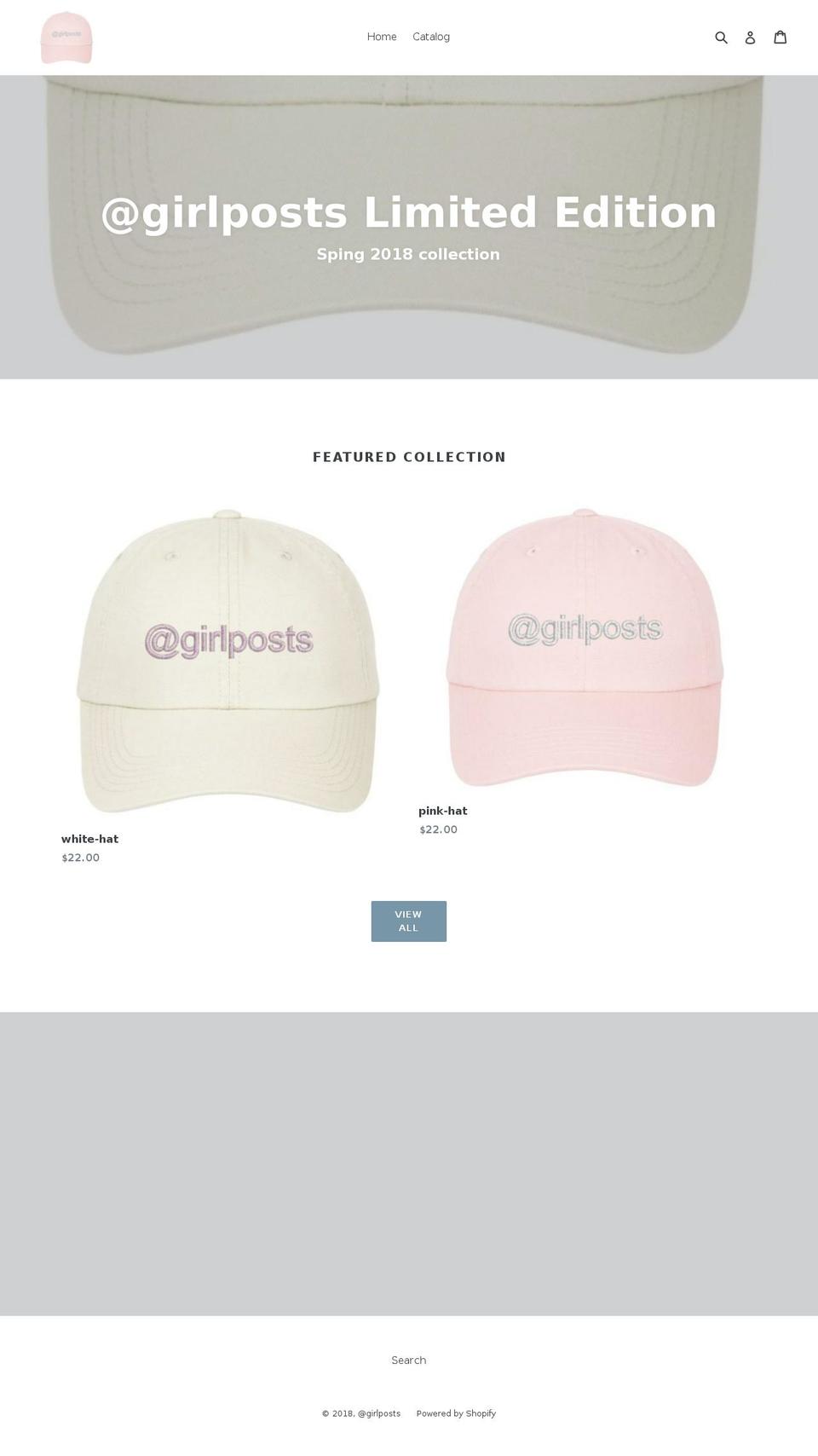Open the Powered by Shopify link
This screenshot has width=818, height=1456.
(x=456, y=1413)
